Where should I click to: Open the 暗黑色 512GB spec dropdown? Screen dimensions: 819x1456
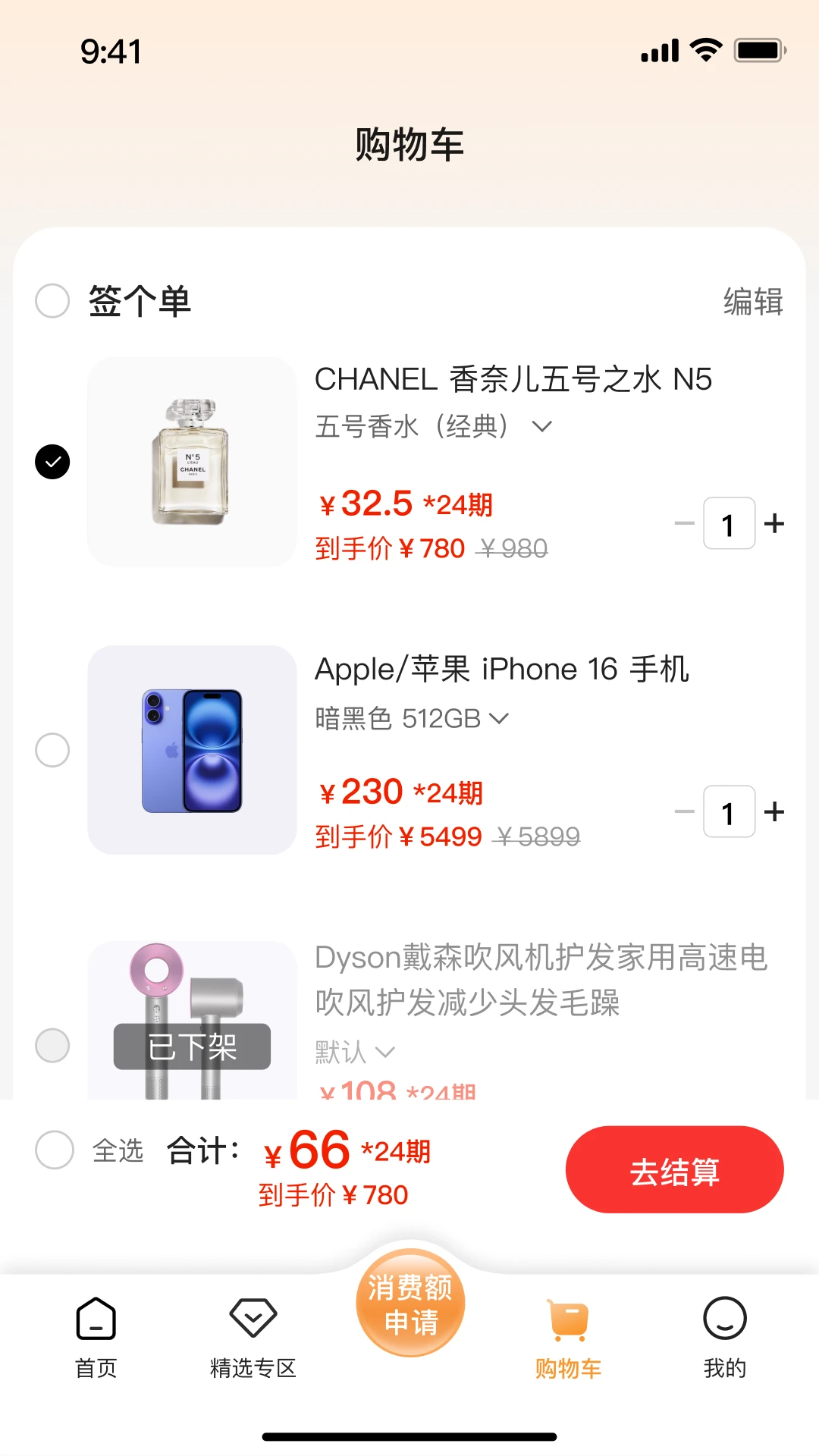click(500, 717)
